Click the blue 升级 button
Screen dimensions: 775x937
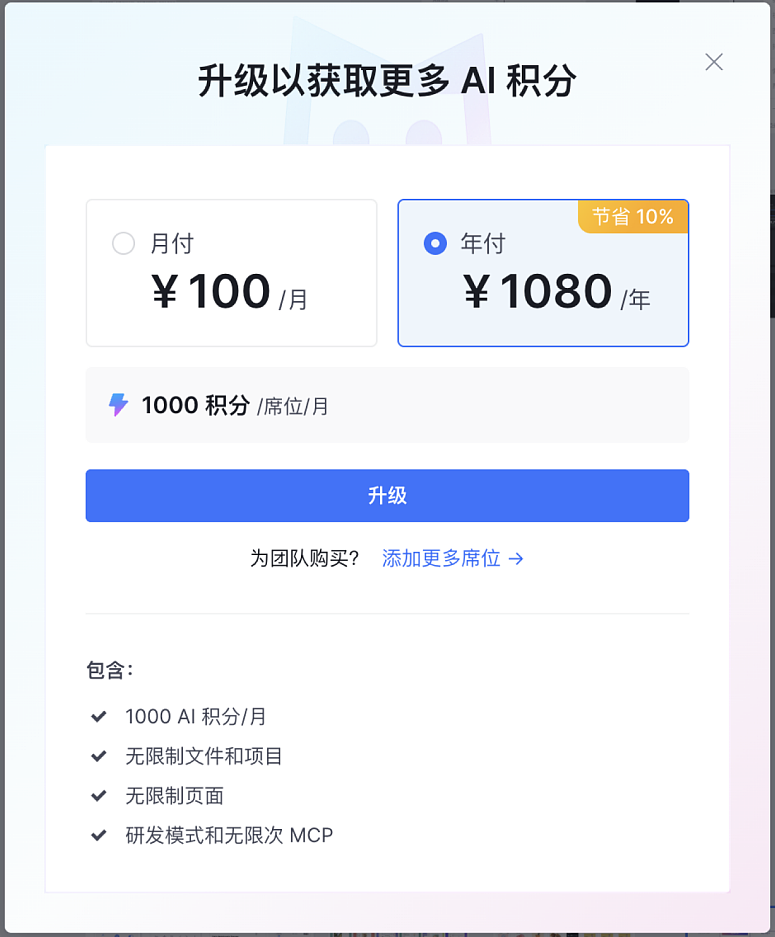[387, 495]
